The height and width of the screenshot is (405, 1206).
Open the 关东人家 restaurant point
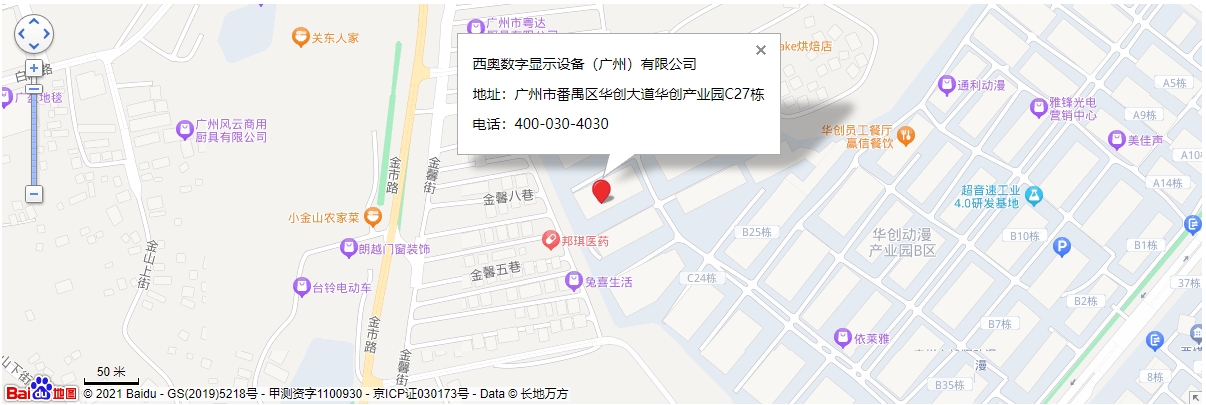299,38
